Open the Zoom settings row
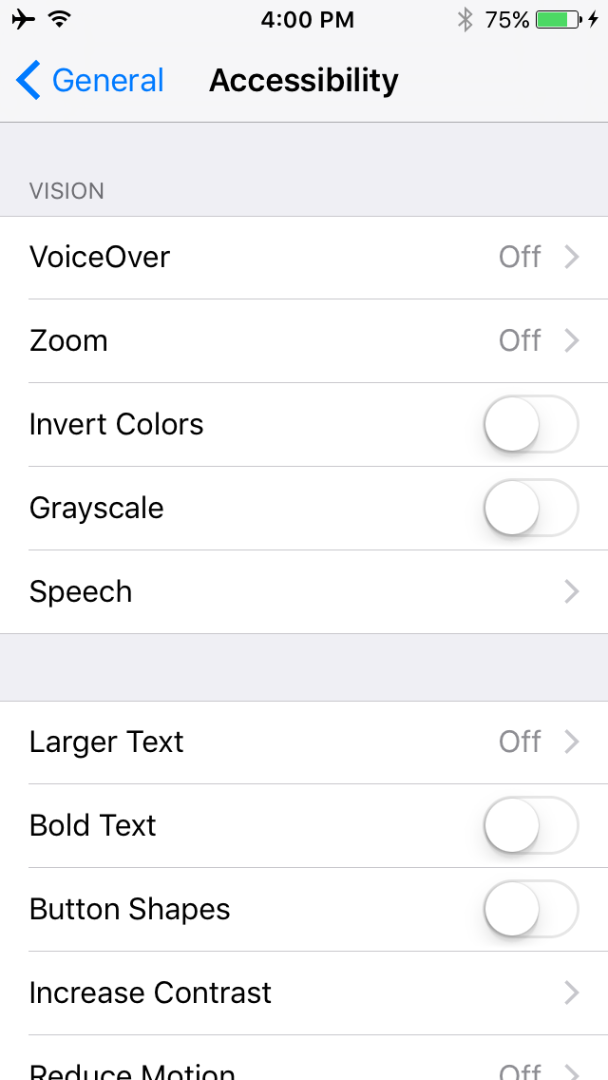The image size is (608, 1080). 304,341
